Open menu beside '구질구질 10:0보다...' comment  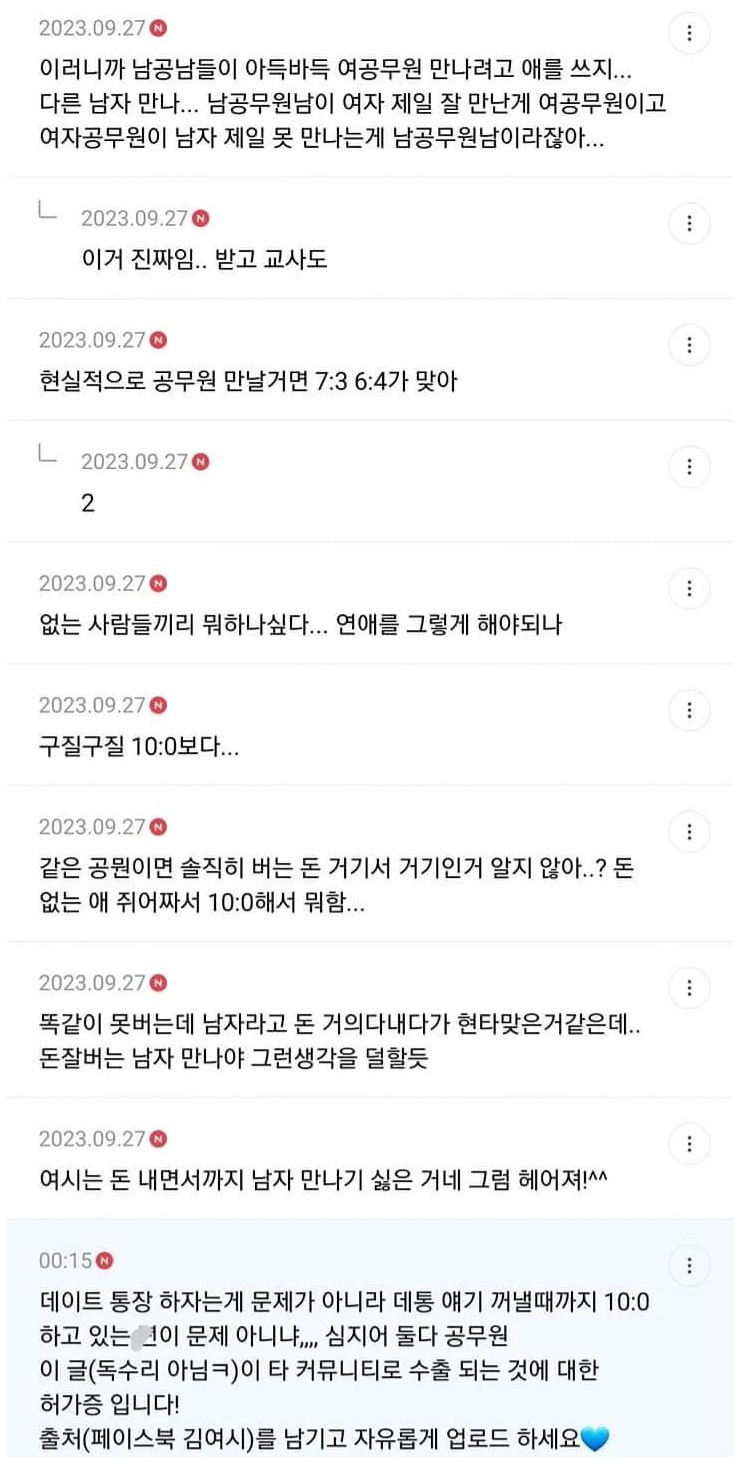pos(689,711)
